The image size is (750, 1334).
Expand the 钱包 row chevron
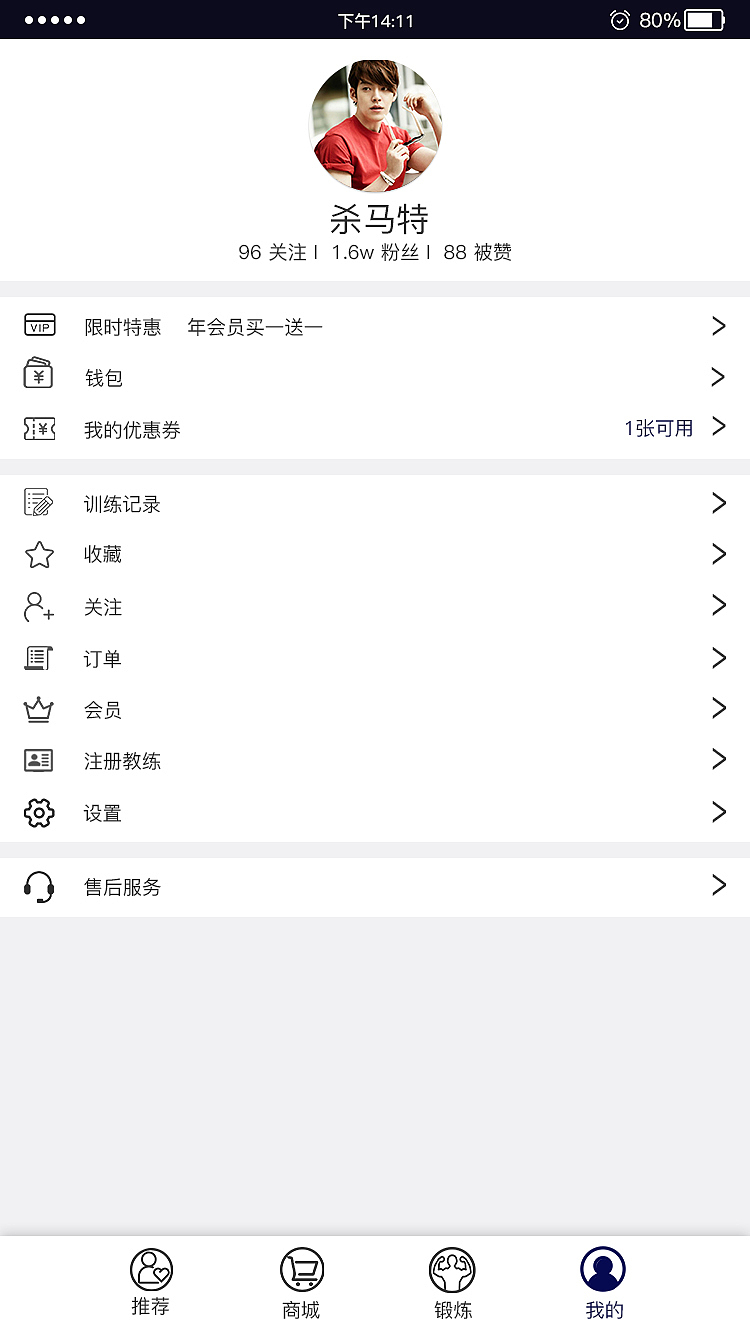[717, 376]
